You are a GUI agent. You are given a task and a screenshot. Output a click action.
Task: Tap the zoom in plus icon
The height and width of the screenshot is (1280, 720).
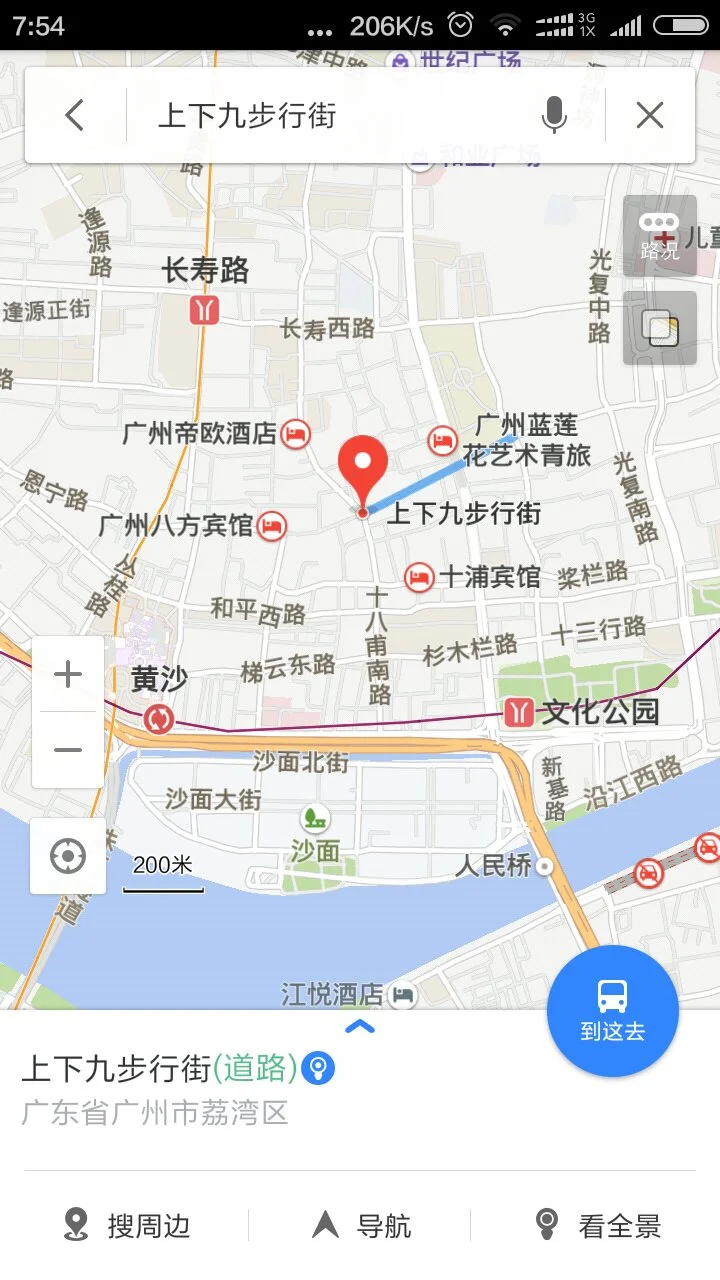pos(67,673)
